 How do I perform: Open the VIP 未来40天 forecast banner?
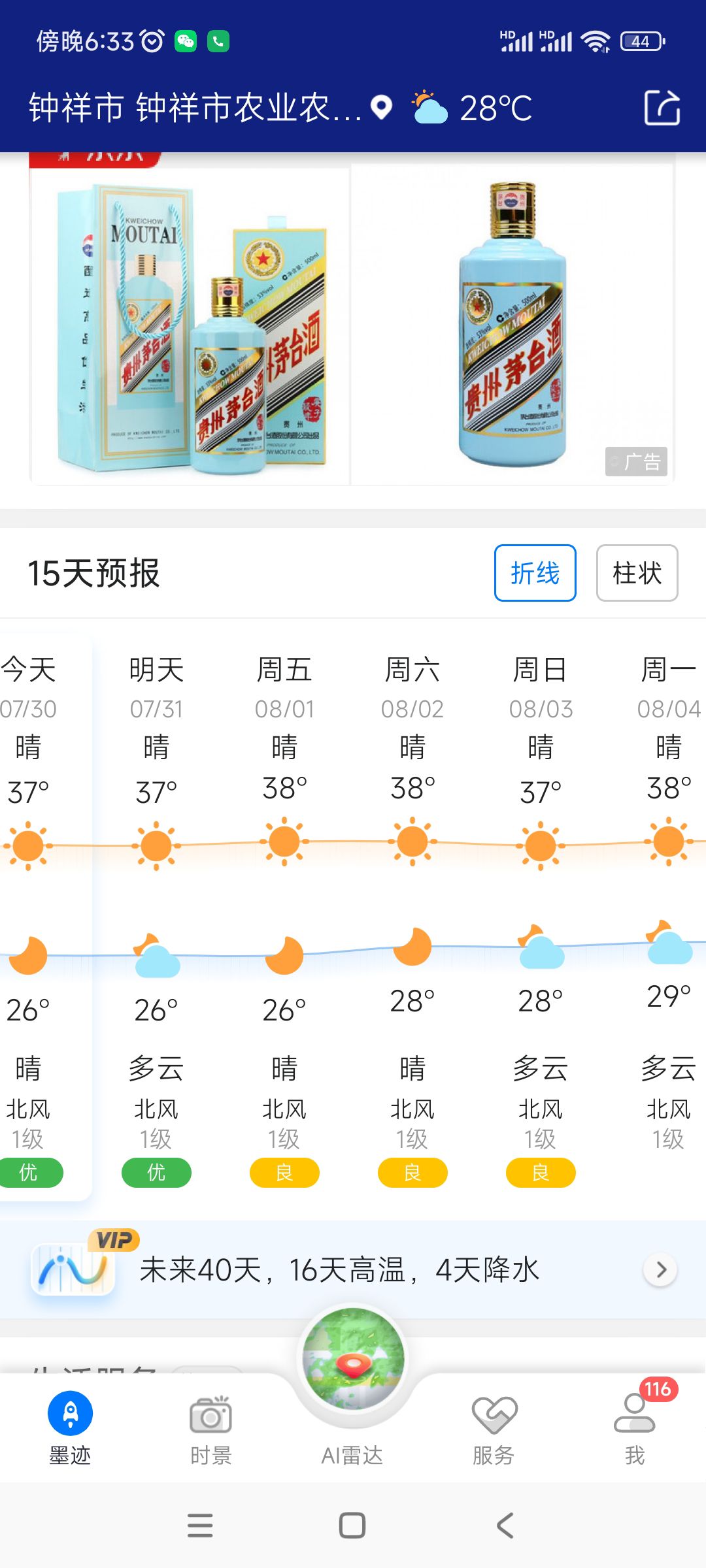[x=353, y=1270]
